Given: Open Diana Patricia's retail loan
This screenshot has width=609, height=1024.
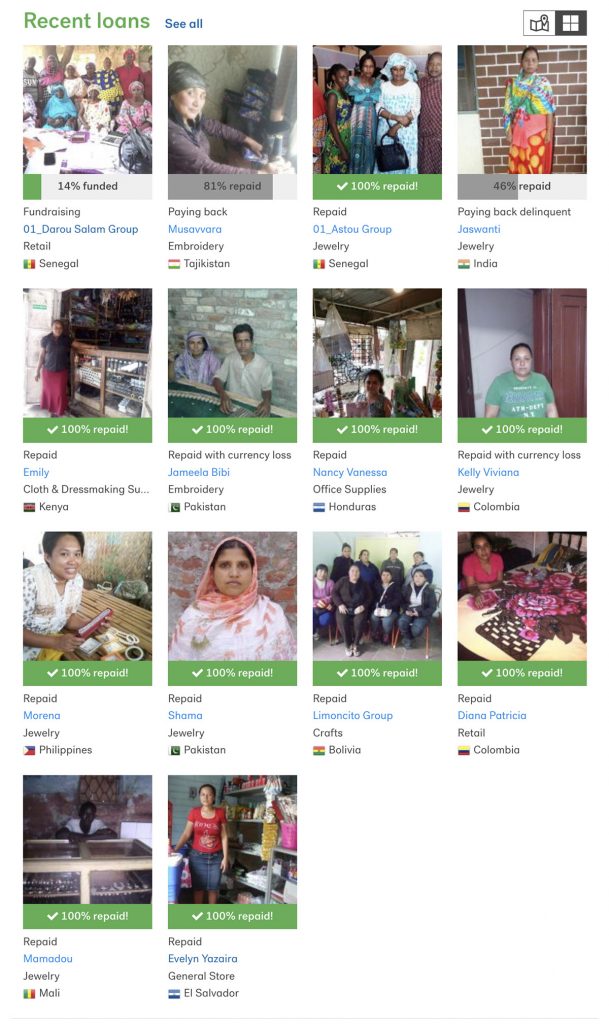Looking at the screenshot, I should [492, 715].
